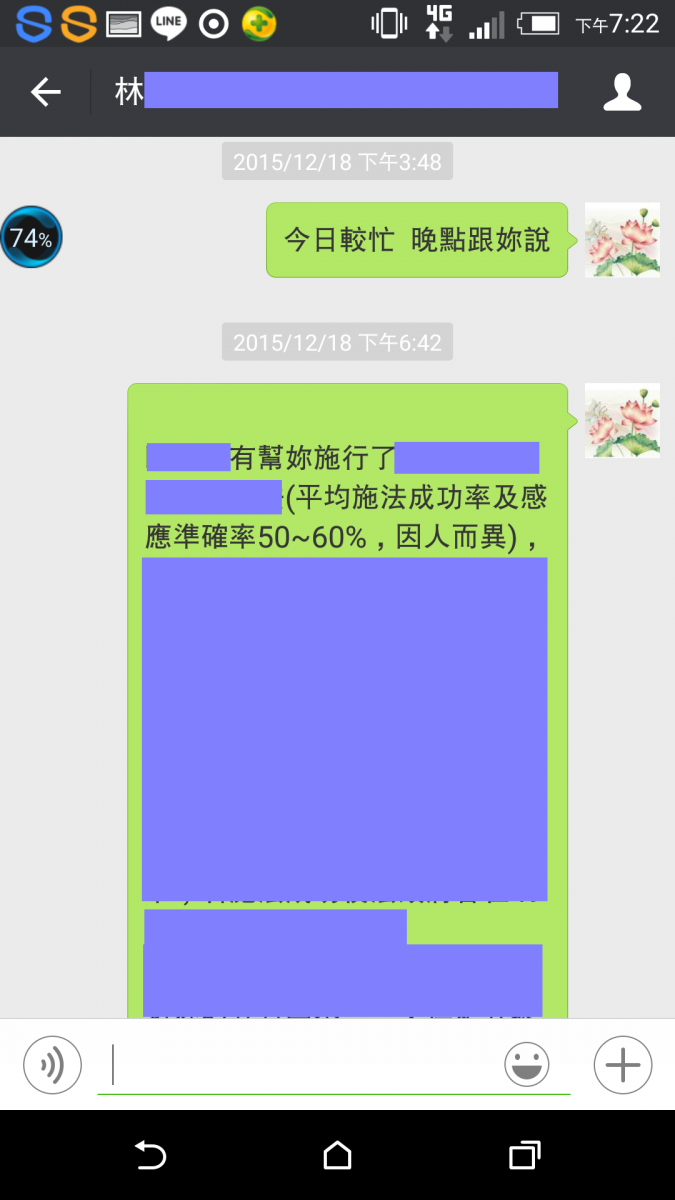Tap the floating 74% booster bubble
The width and height of the screenshot is (675, 1200).
(x=31, y=238)
